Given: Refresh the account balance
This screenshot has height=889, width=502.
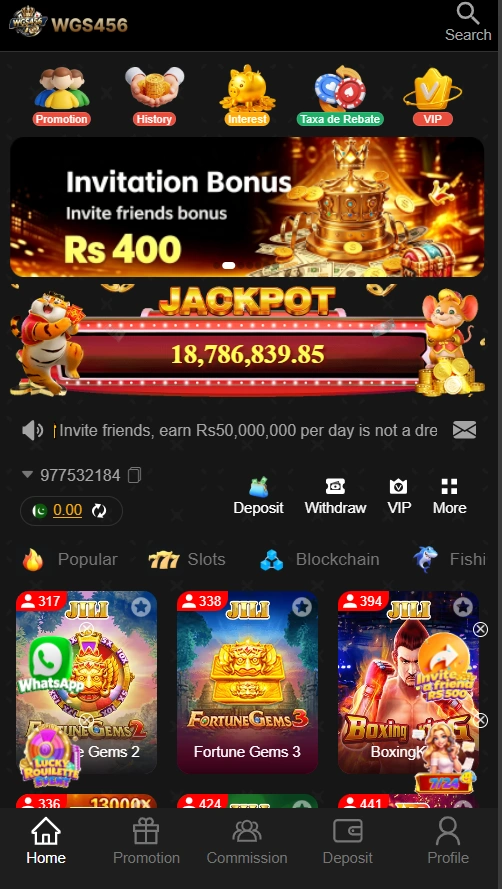Looking at the screenshot, I should [x=99, y=511].
